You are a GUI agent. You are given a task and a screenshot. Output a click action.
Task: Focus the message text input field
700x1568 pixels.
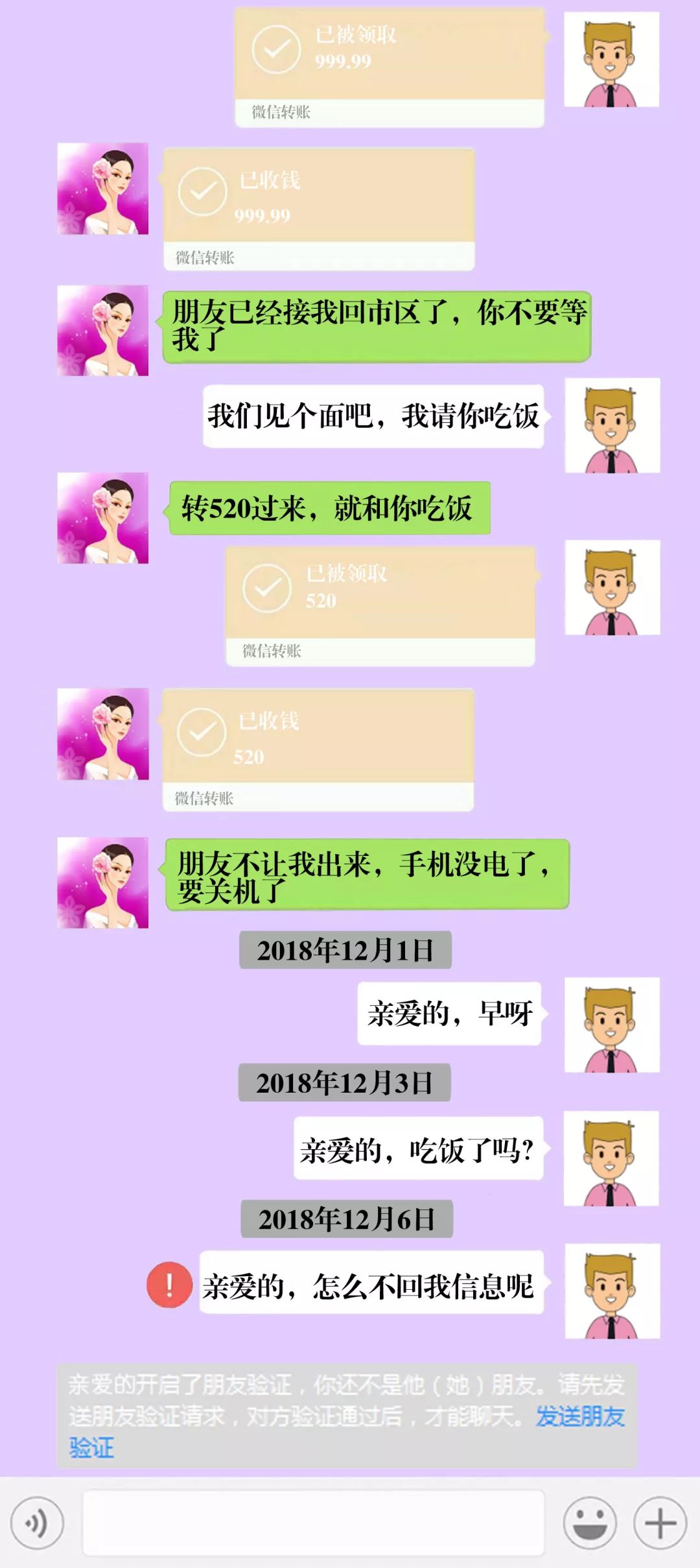[312, 1522]
